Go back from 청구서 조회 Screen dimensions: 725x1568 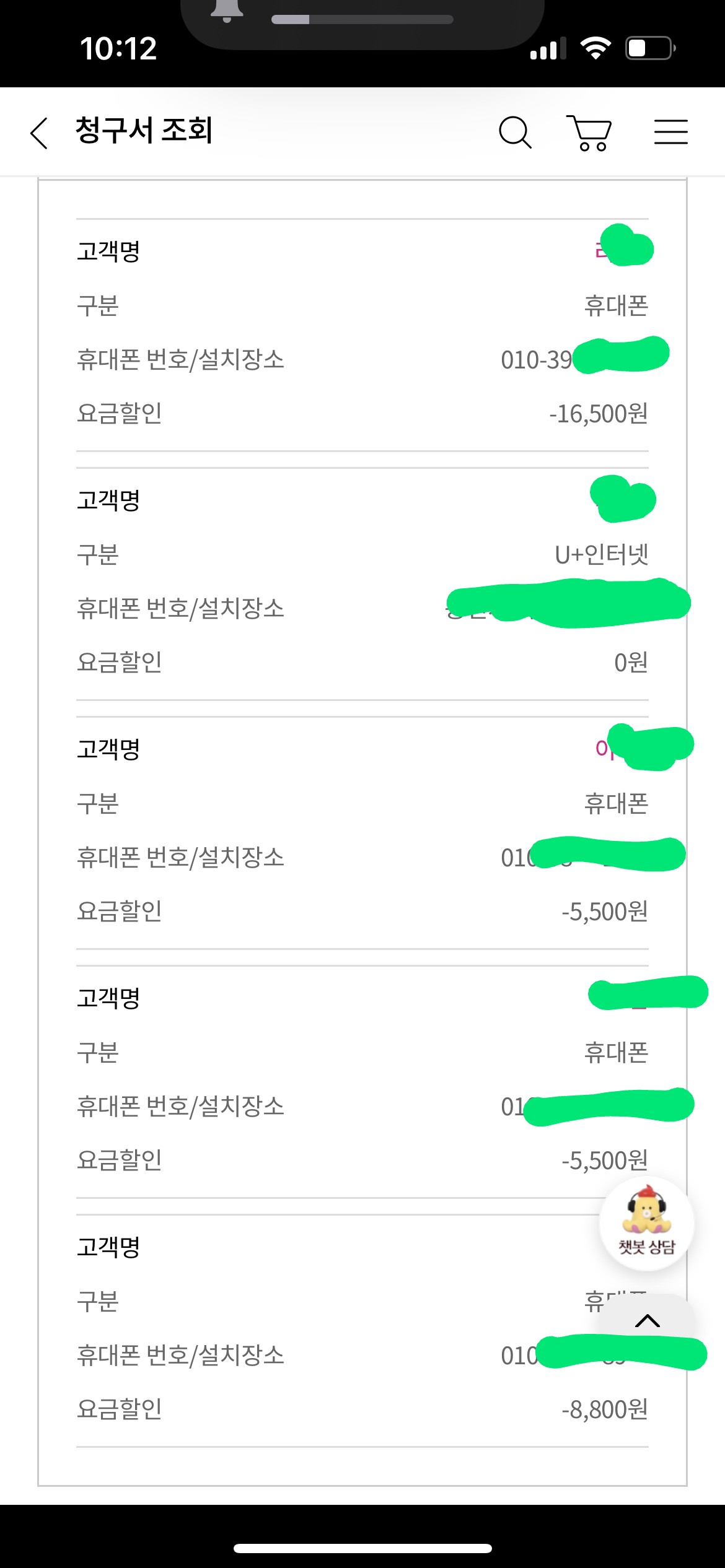tap(39, 133)
